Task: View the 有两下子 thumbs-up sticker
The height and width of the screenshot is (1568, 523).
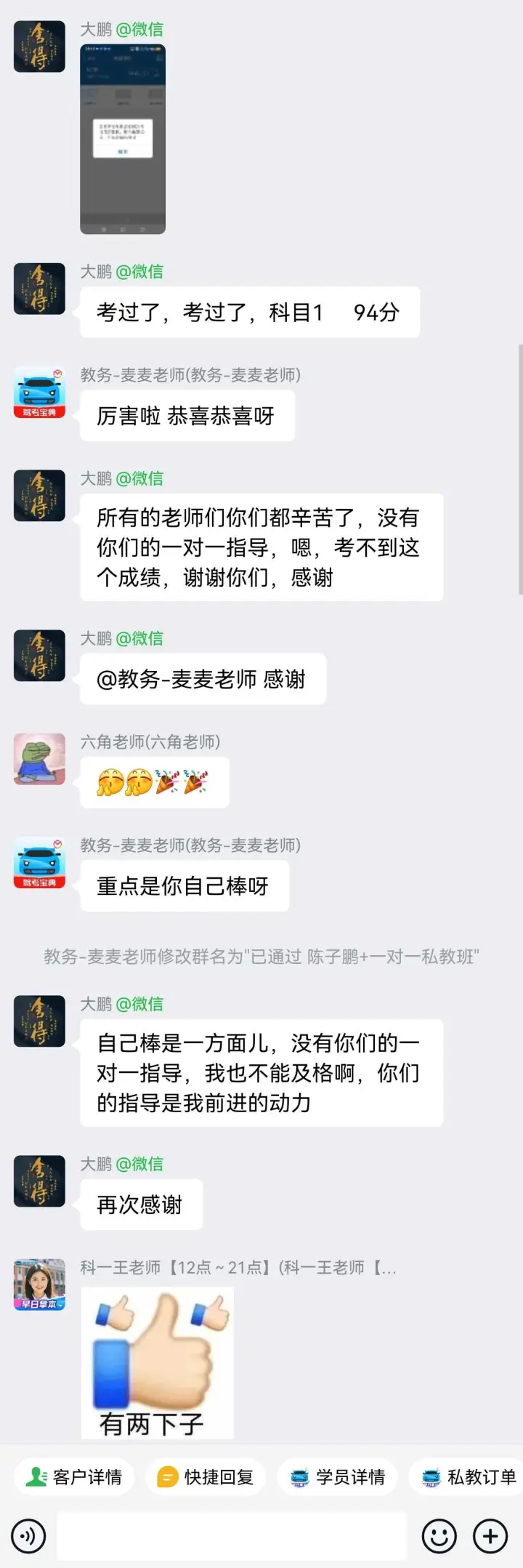Action: click(x=157, y=1363)
